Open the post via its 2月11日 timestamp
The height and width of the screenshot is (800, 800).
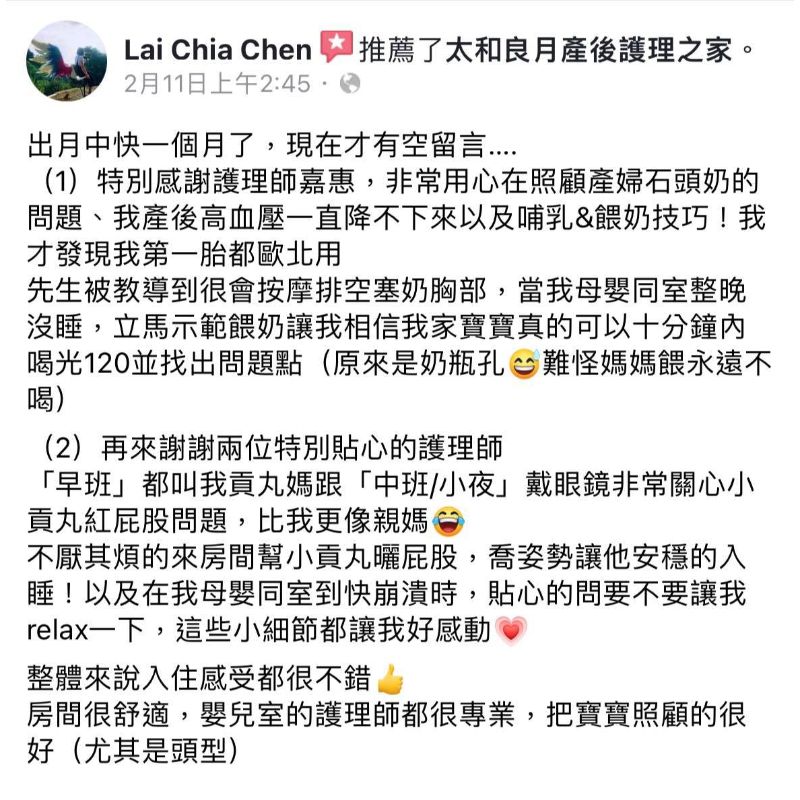(x=217, y=84)
